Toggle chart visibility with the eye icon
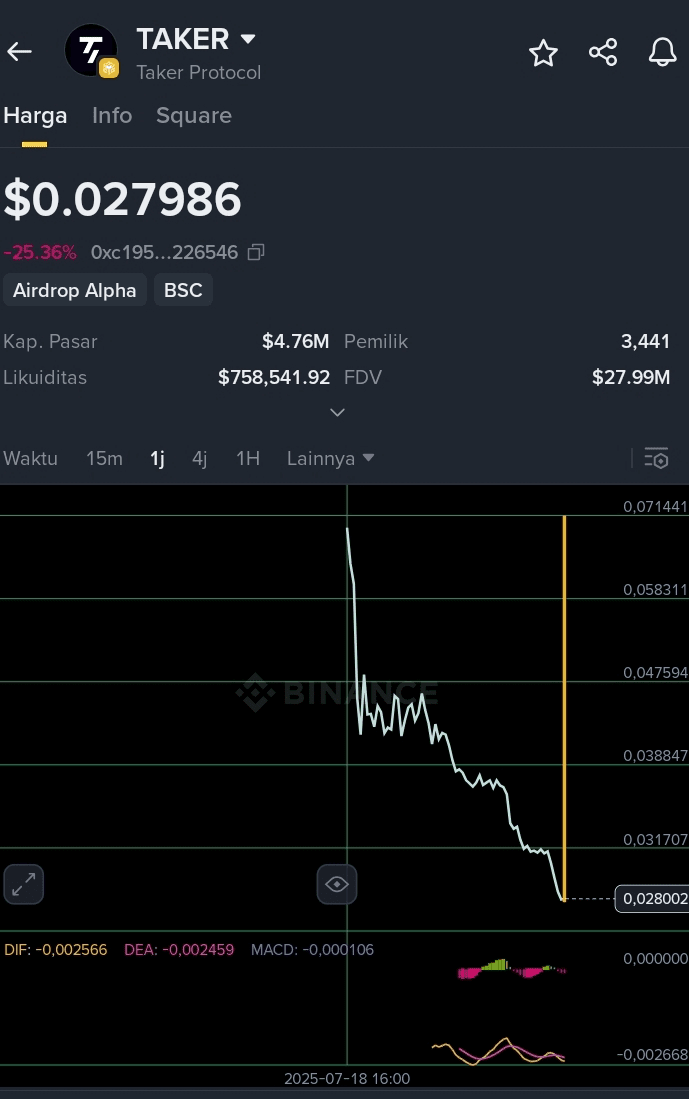Image resolution: width=689 pixels, height=1099 pixels. [337, 884]
